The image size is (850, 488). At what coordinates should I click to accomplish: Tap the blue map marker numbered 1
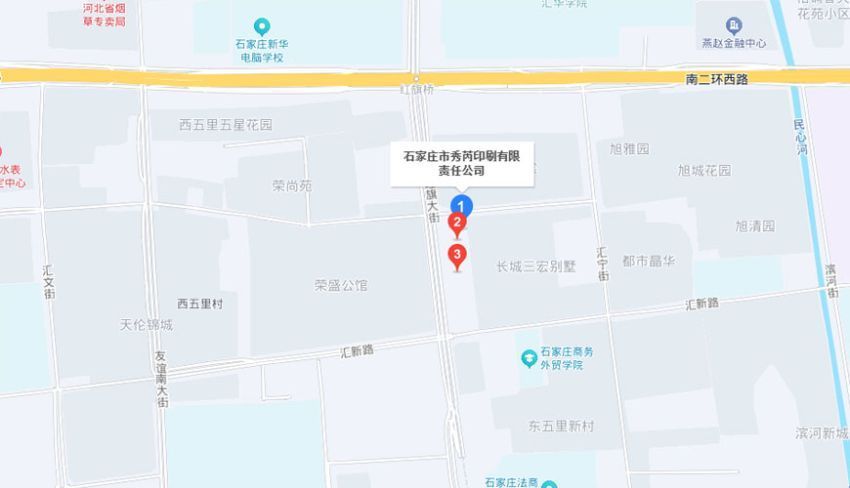pos(462,205)
